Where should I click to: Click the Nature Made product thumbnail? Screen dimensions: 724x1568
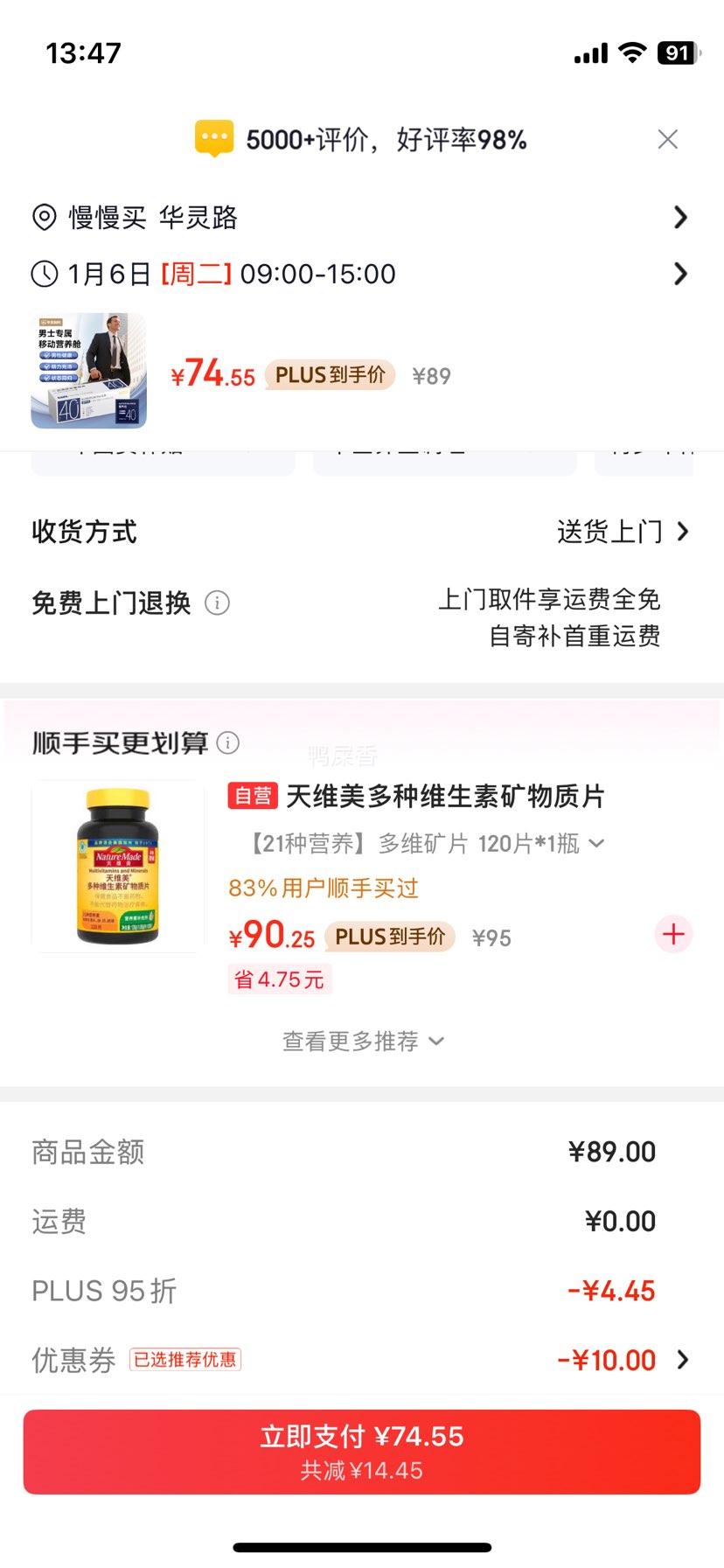coord(119,865)
